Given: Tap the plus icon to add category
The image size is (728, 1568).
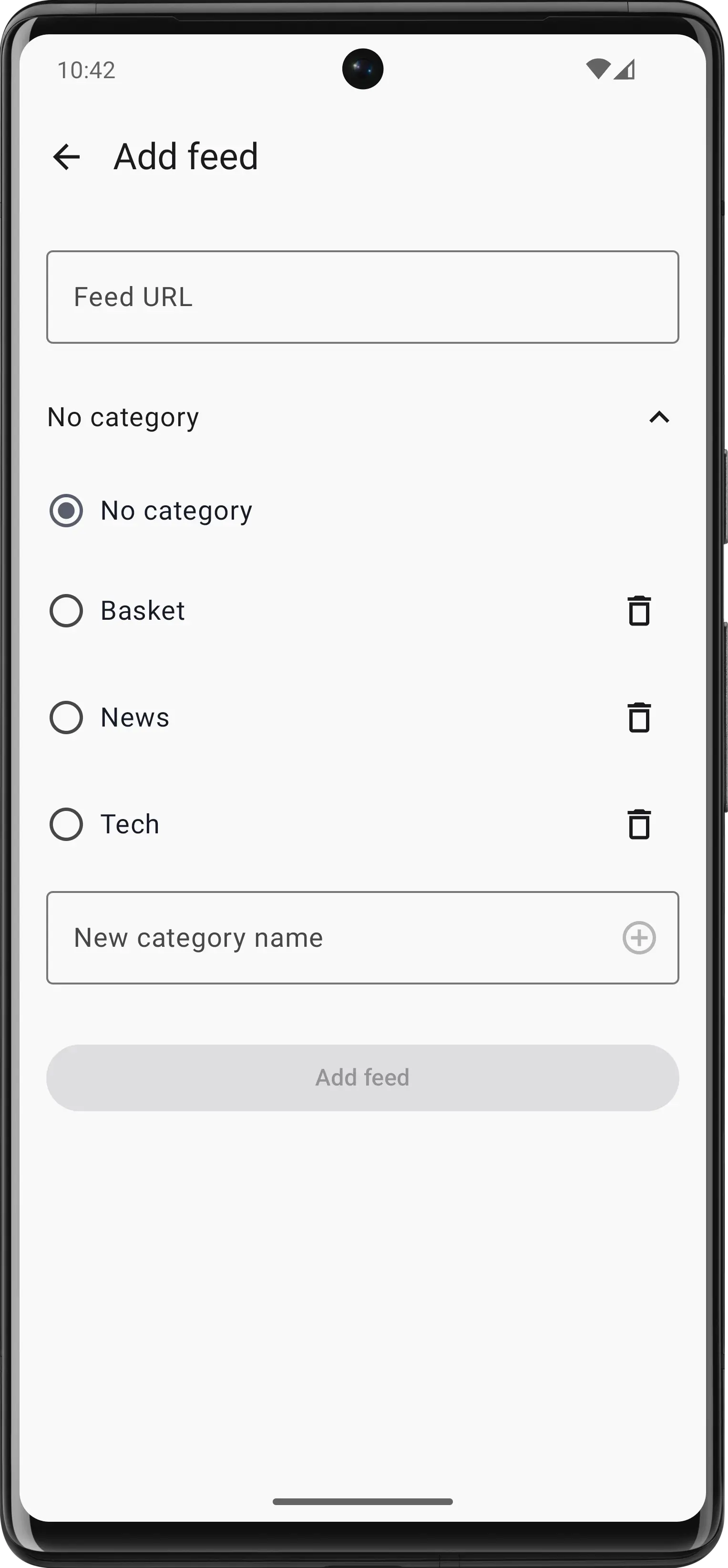Looking at the screenshot, I should (x=639, y=937).
